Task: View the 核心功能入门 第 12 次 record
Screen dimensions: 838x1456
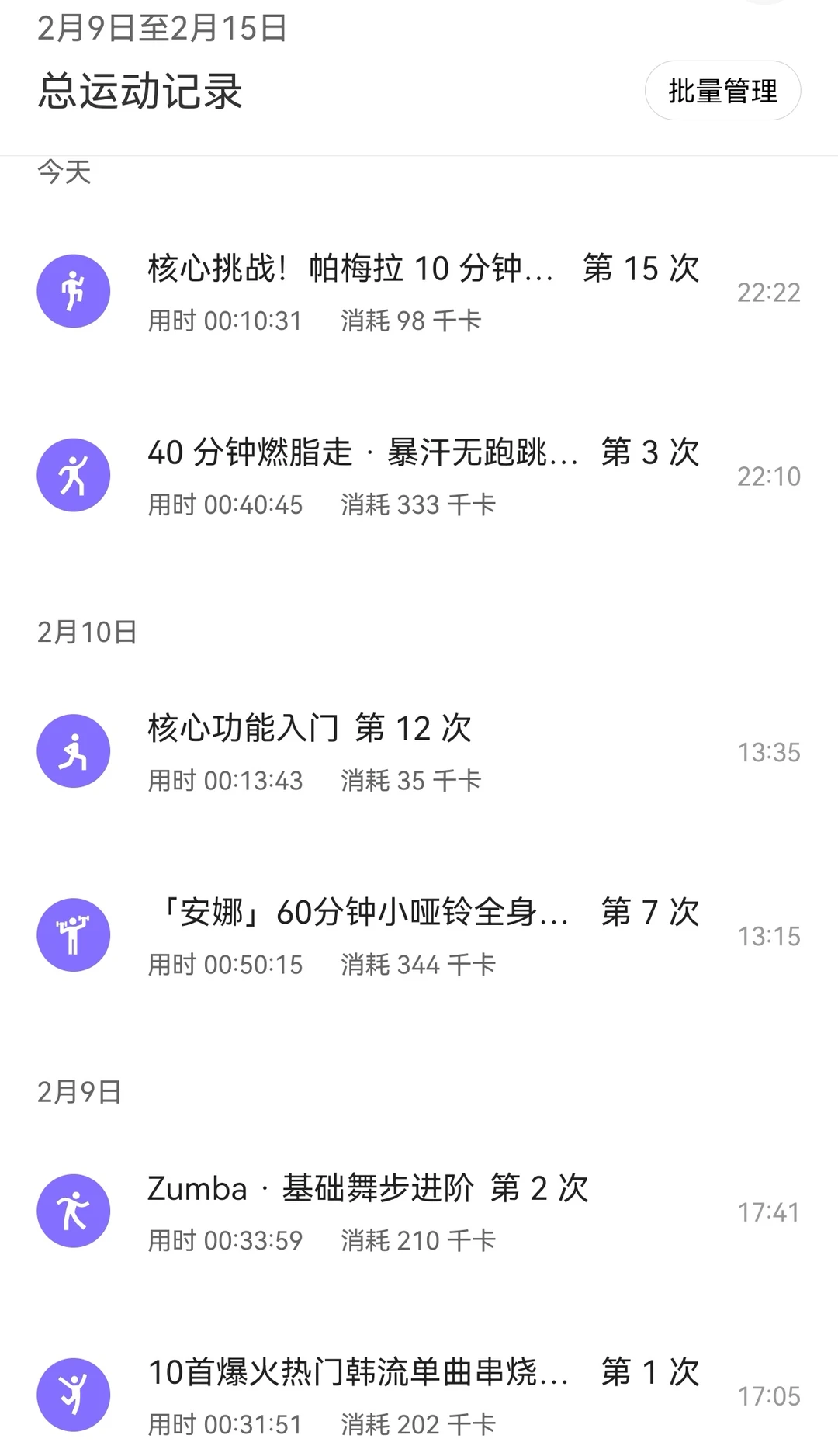Action: point(419,751)
